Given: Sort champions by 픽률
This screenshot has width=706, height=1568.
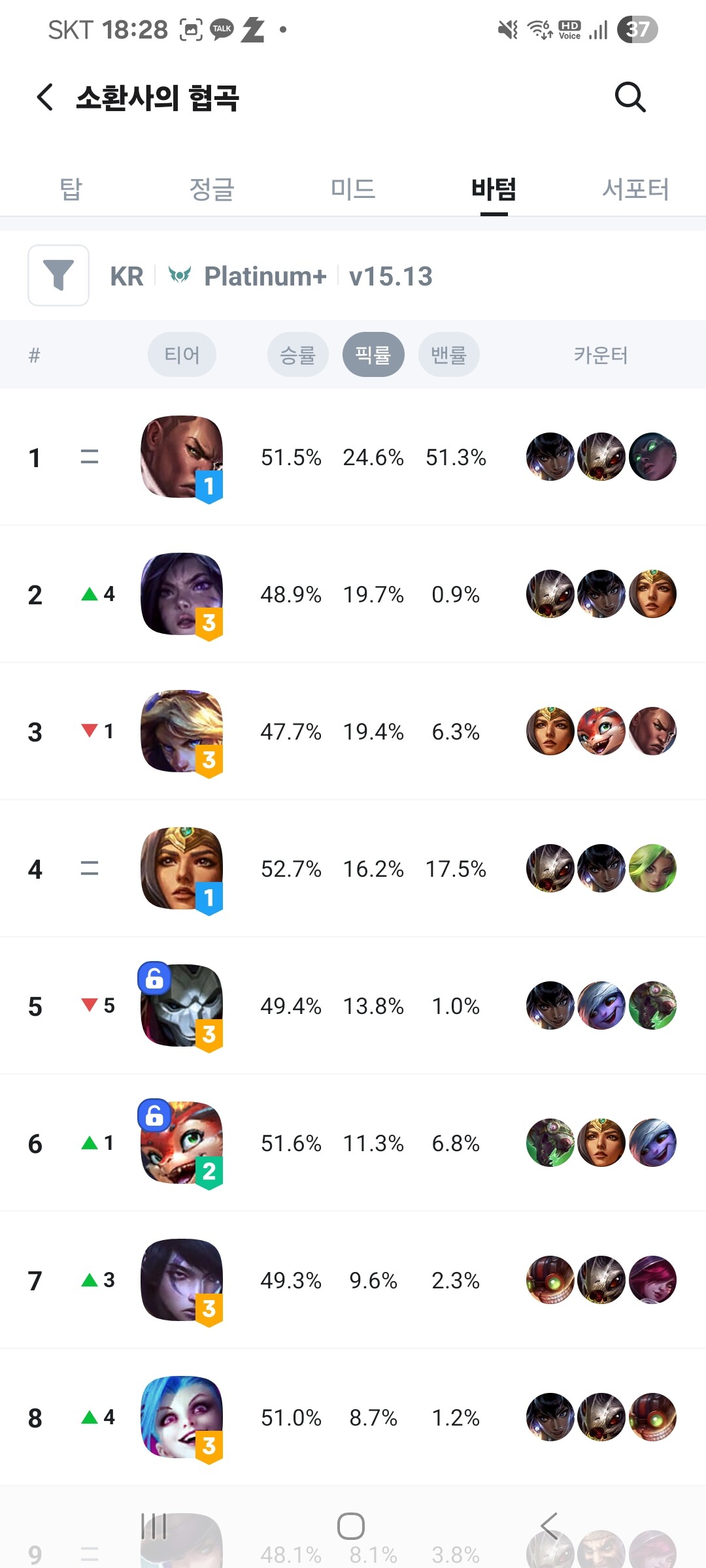Looking at the screenshot, I should pos(373,355).
